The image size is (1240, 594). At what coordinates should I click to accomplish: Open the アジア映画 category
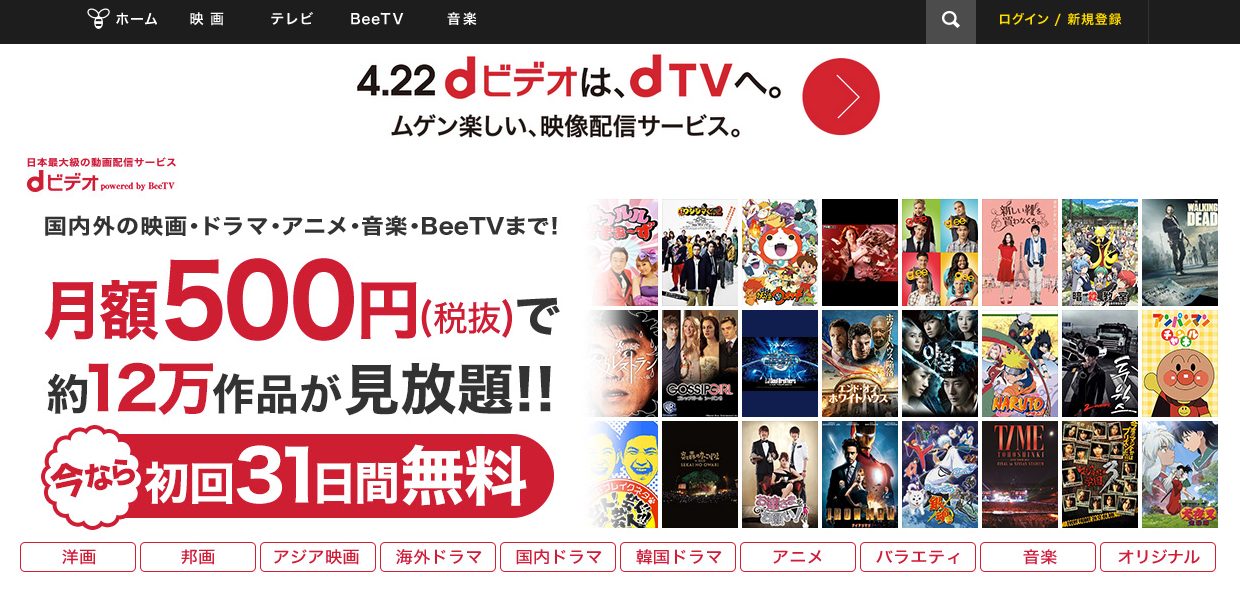318,557
